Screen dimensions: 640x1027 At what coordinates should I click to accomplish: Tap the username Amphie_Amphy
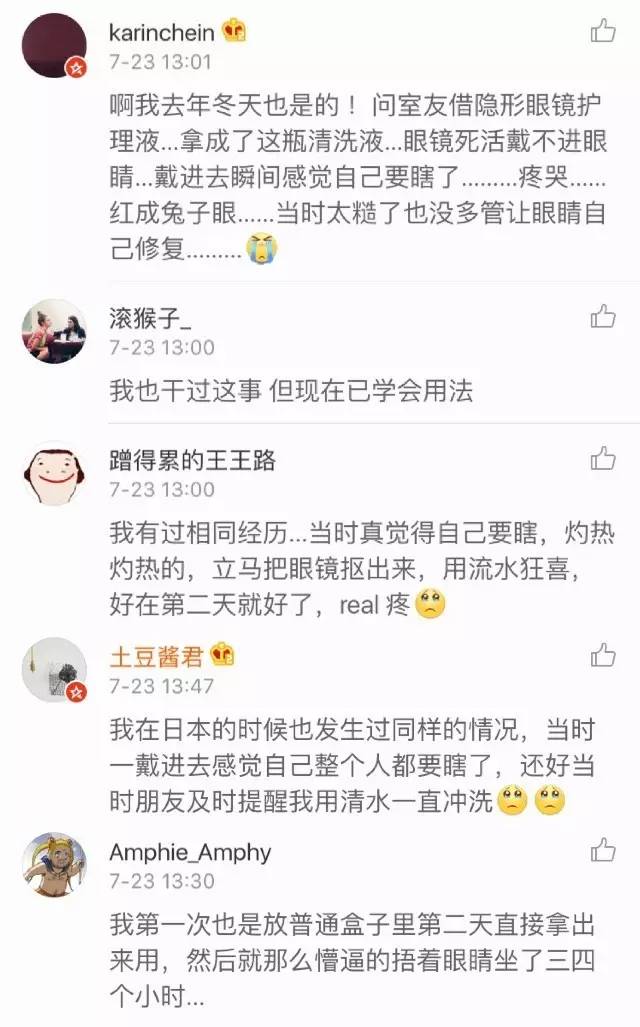point(190,852)
